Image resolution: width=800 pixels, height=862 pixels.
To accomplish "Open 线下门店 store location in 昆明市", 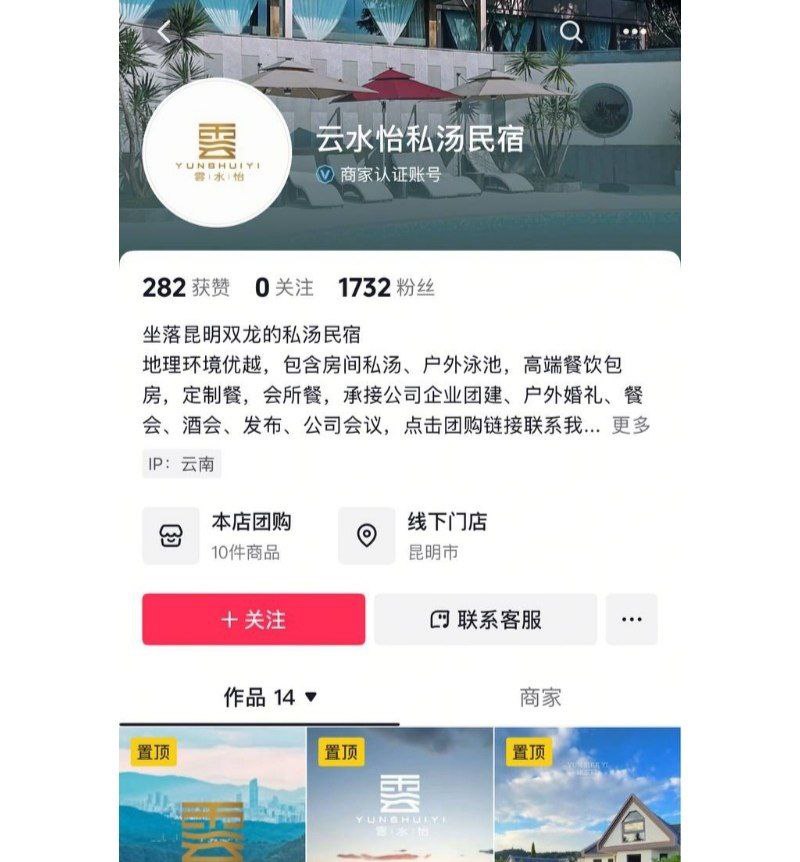I will pyautogui.click(x=425, y=536).
